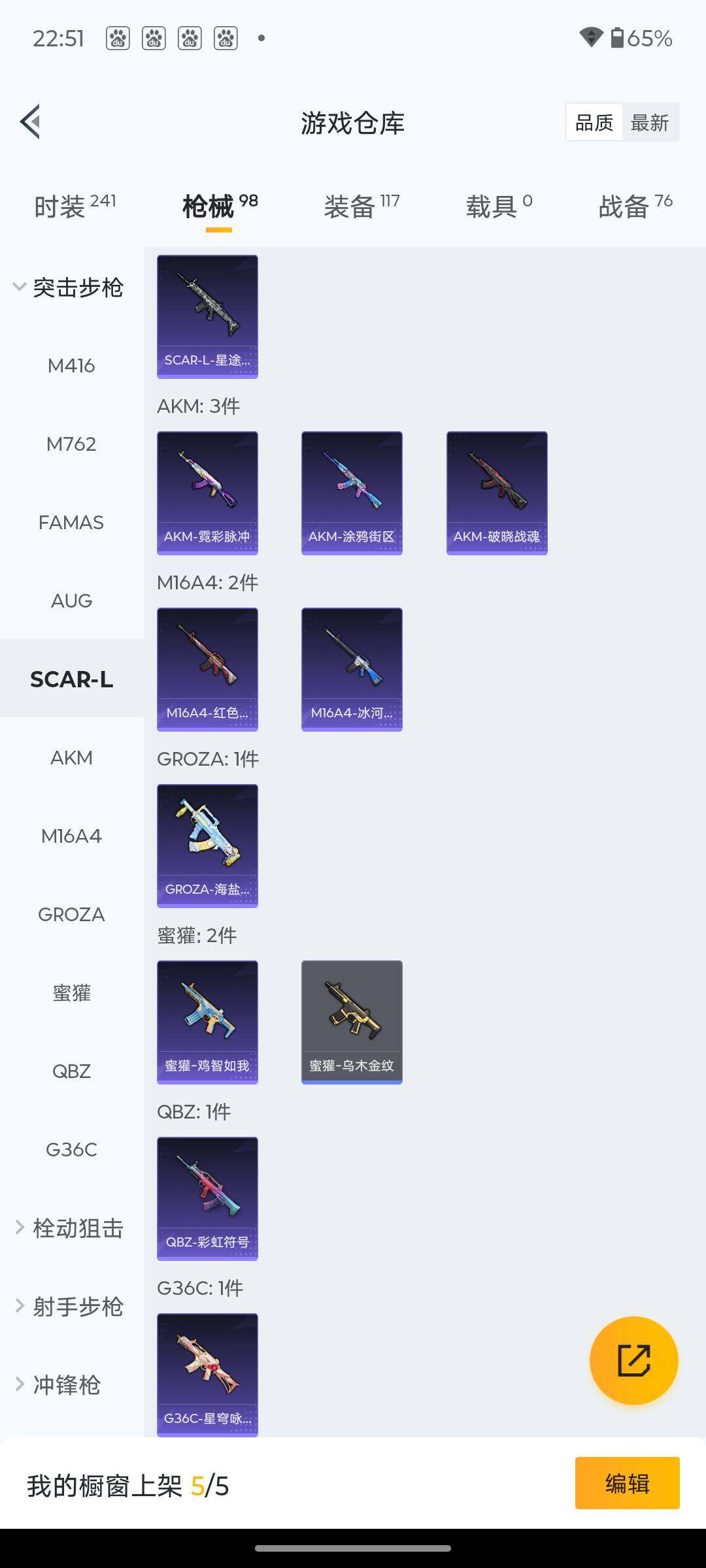Switch to the 装备 tab
This screenshot has height=1568, width=706.
[361, 206]
